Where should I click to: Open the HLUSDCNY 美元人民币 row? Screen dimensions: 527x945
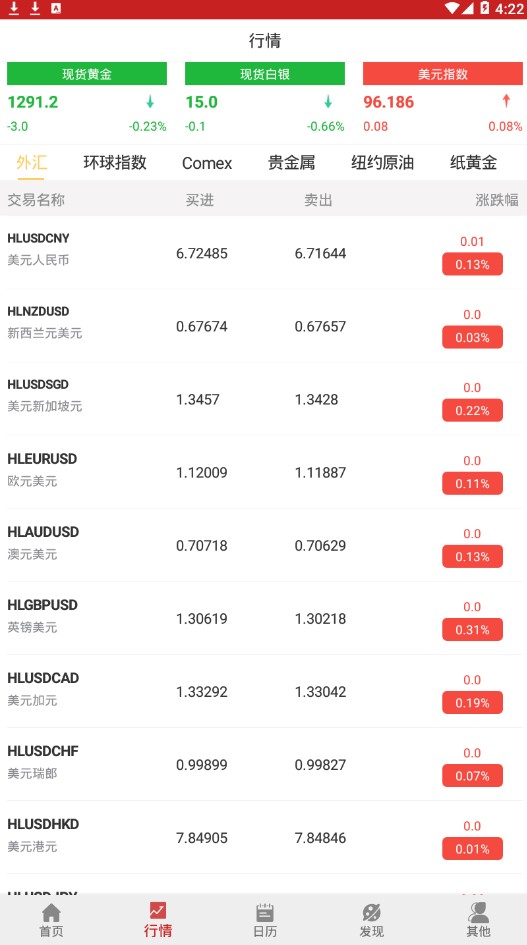[264, 253]
